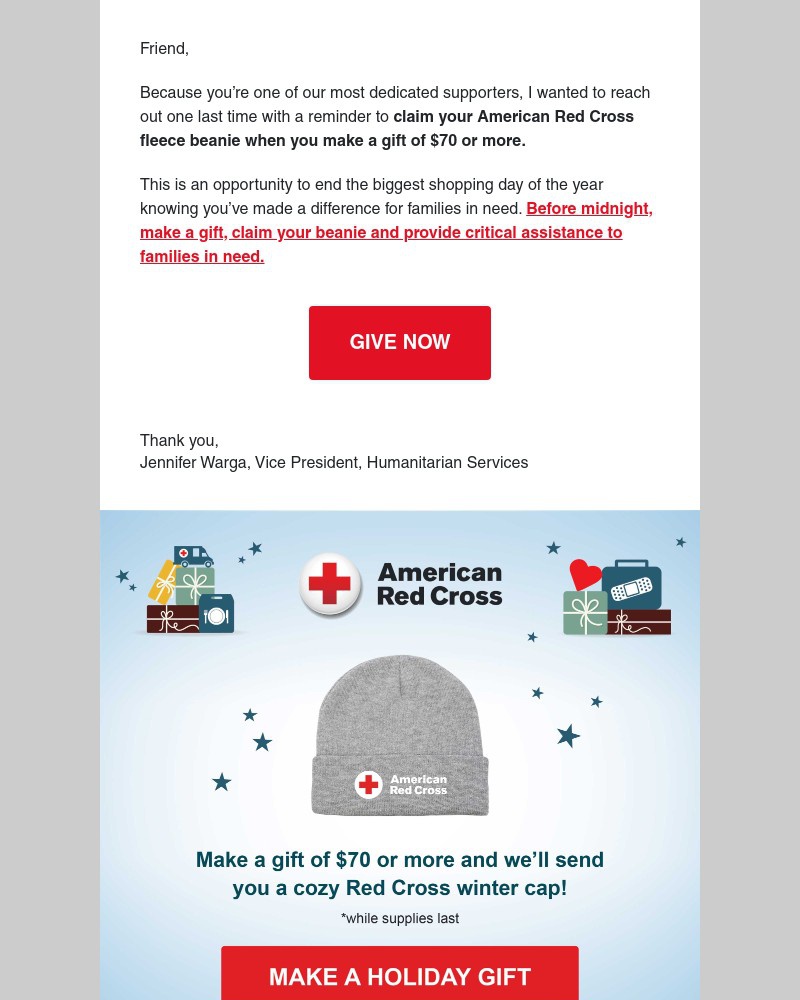Select the red cross emblem in the circle
This screenshot has width=800, height=1000.
pyautogui.click(x=330, y=585)
